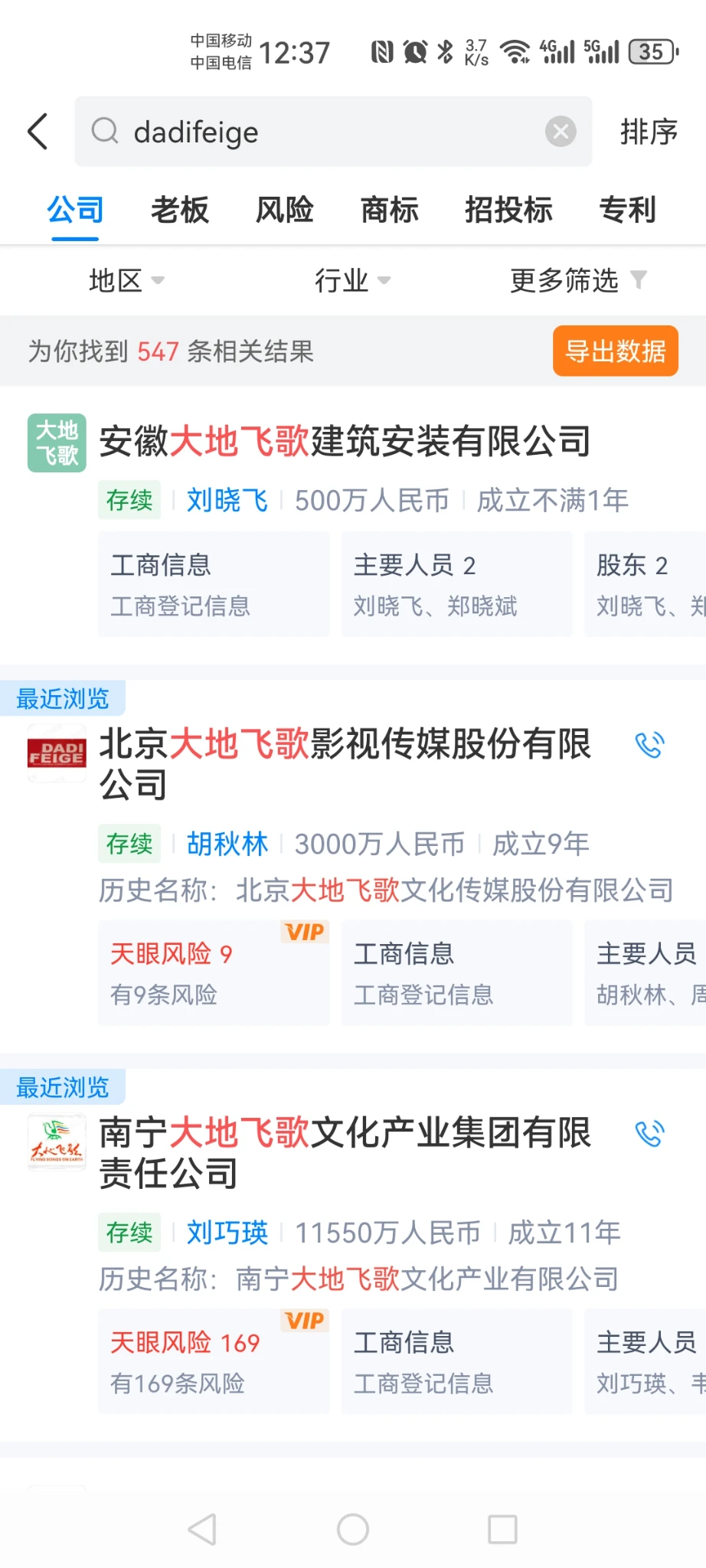Expand the 行业 industry filter
706x1568 pixels.
[352, 281]
